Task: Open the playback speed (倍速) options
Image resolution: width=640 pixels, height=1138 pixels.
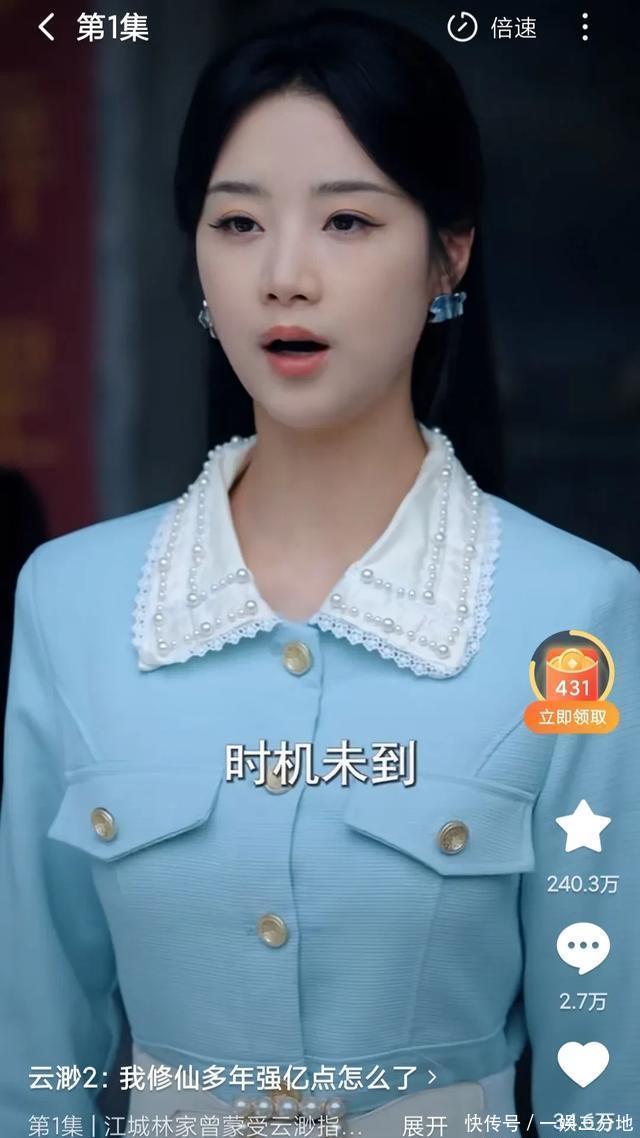Action: tap(493, 28)
